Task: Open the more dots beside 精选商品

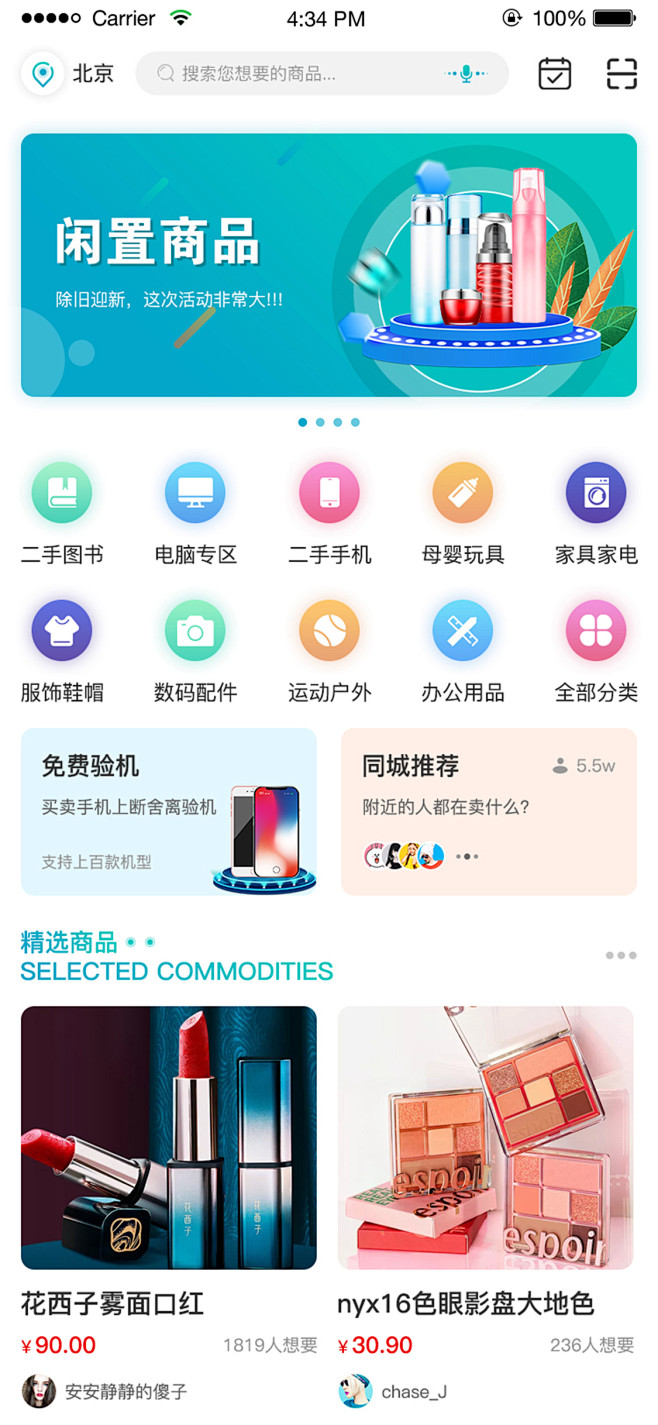Action: 620,956
